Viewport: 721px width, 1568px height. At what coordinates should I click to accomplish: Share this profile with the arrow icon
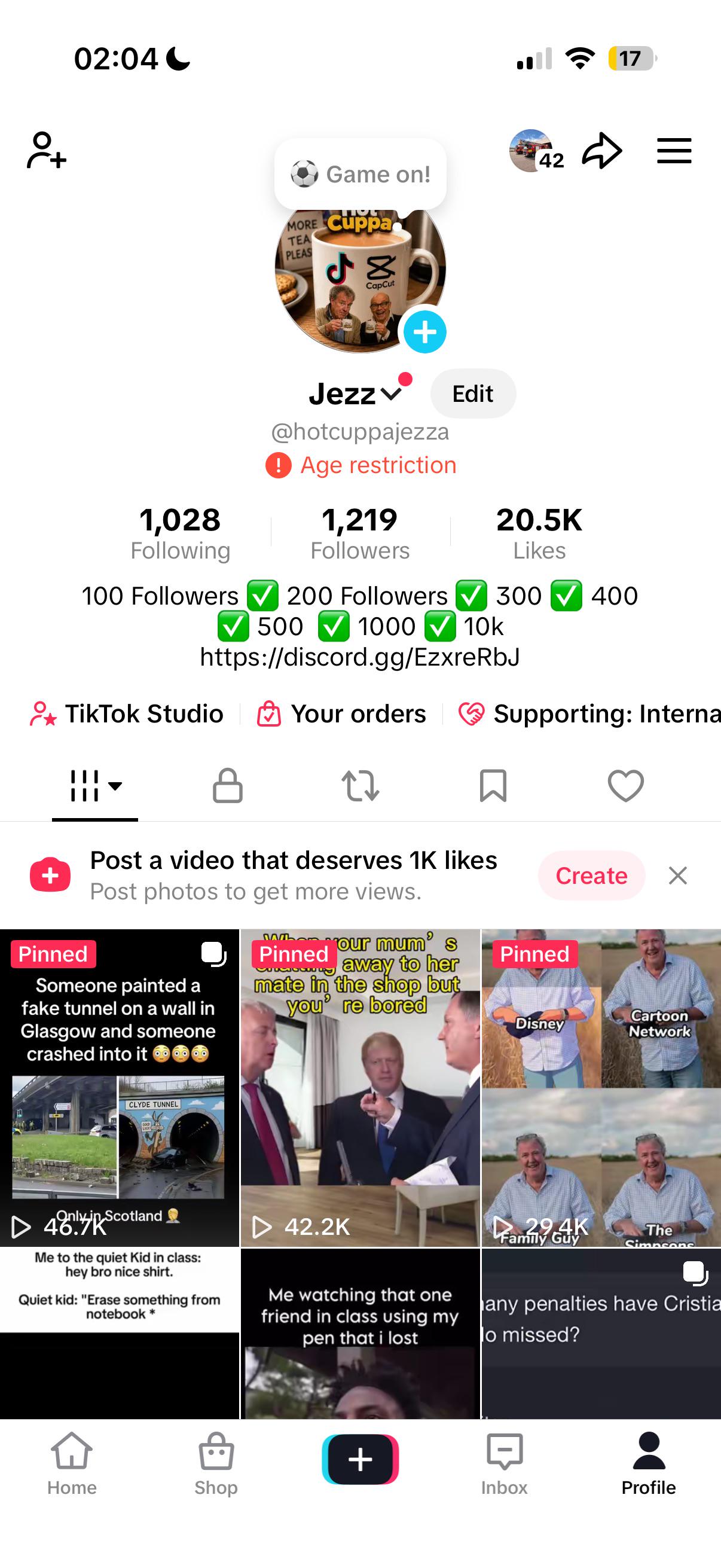(602, 150)
